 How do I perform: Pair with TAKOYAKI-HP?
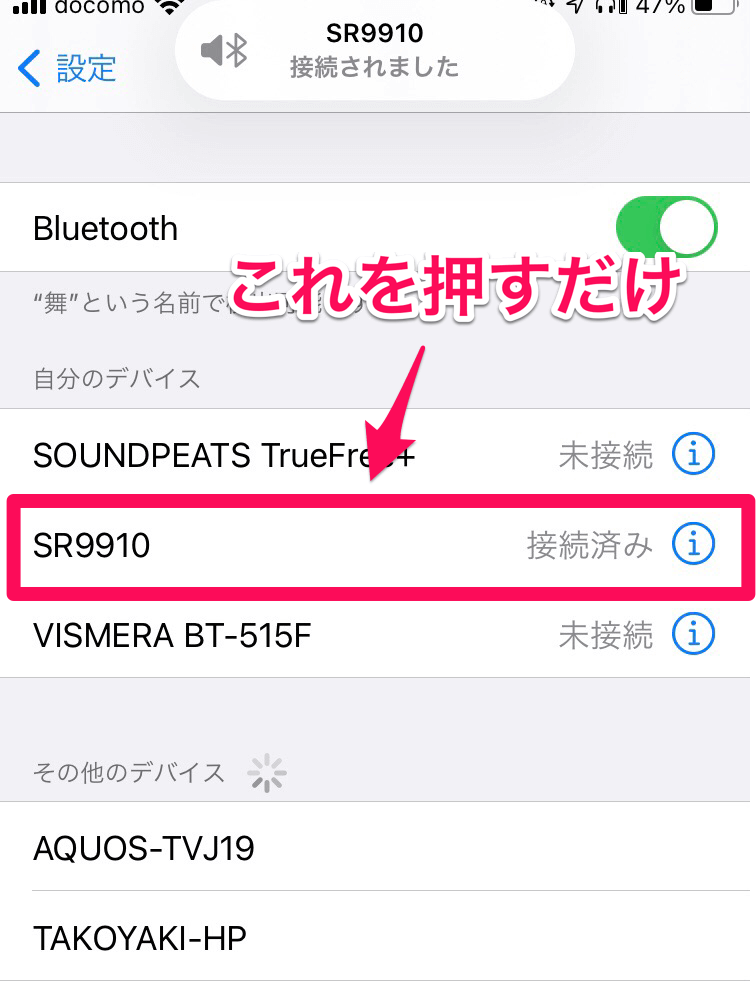pyautogui.click(x=140, y=938)
